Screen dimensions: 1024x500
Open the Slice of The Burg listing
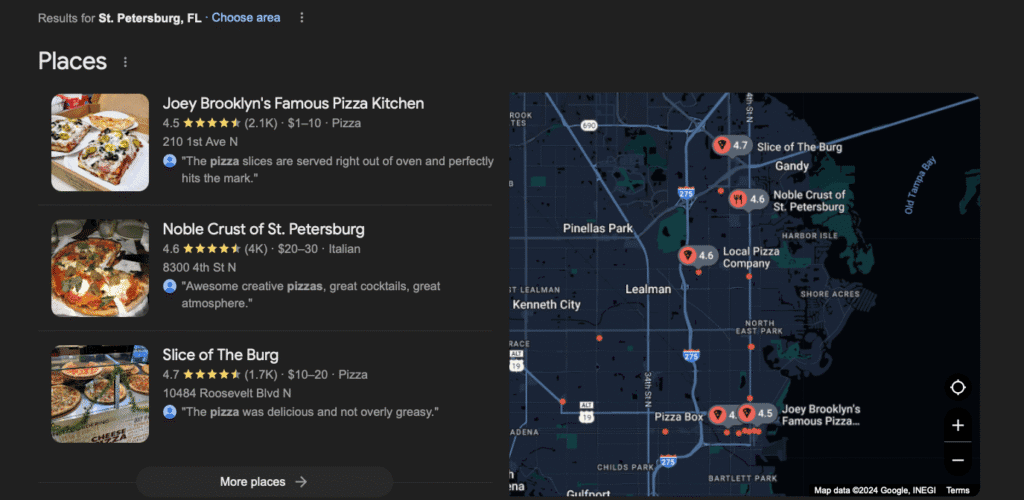[220, 355]
